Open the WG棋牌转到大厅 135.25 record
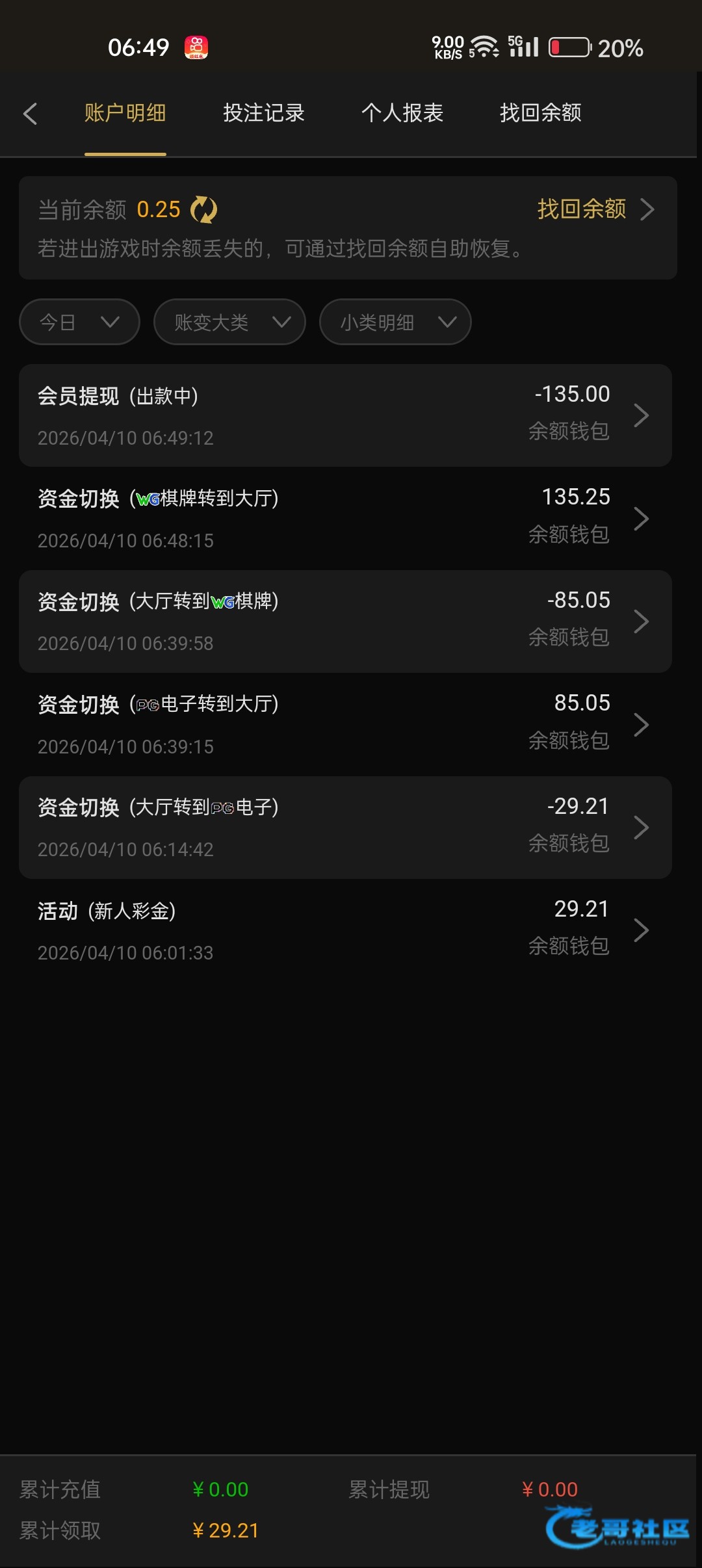Image resolution: width=702 pixels, height=1568 pixels. pyautogui.click(x=345, y=518)
